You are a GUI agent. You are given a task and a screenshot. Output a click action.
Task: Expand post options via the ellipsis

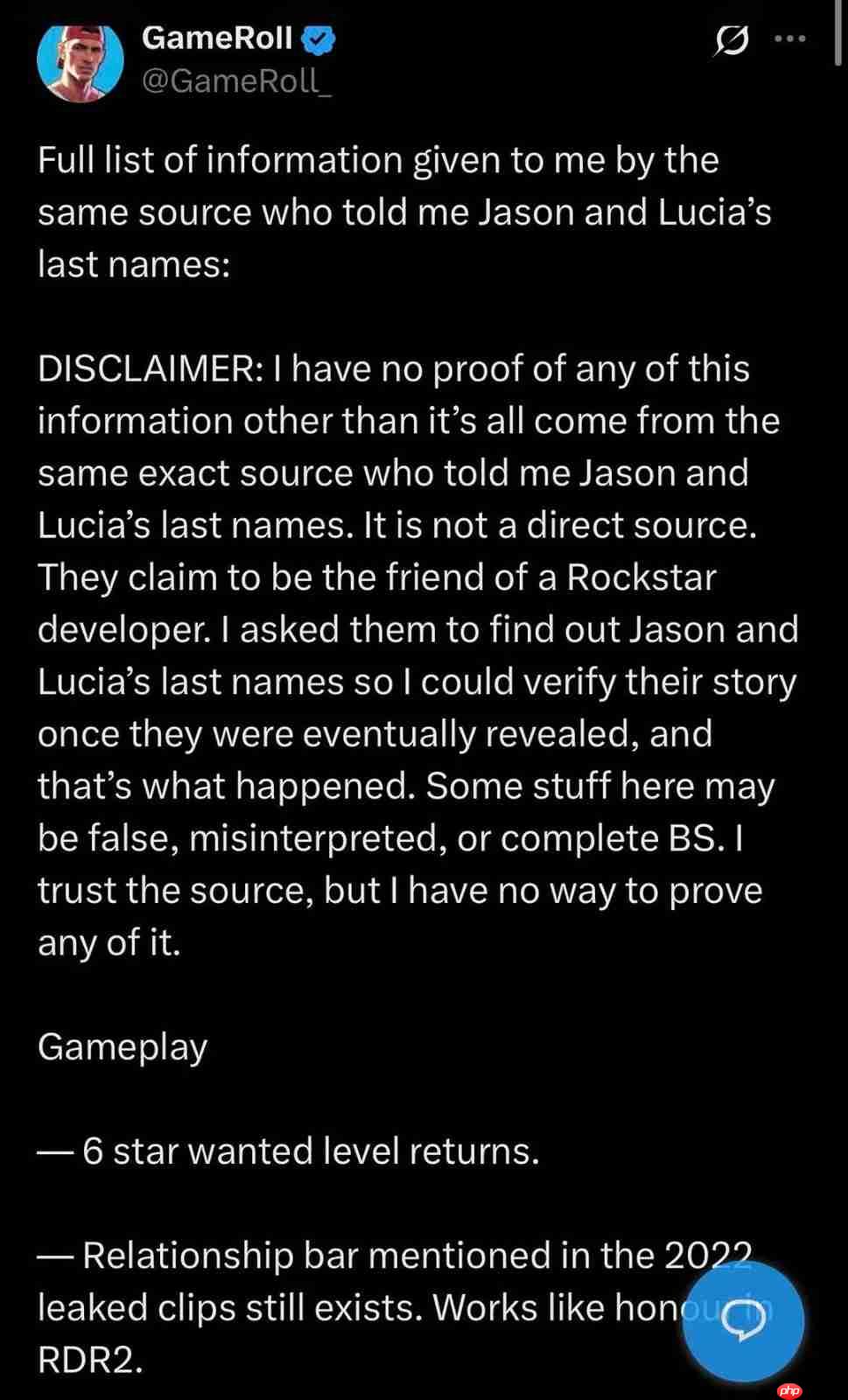pyautogui.click(x=790, y=38)
